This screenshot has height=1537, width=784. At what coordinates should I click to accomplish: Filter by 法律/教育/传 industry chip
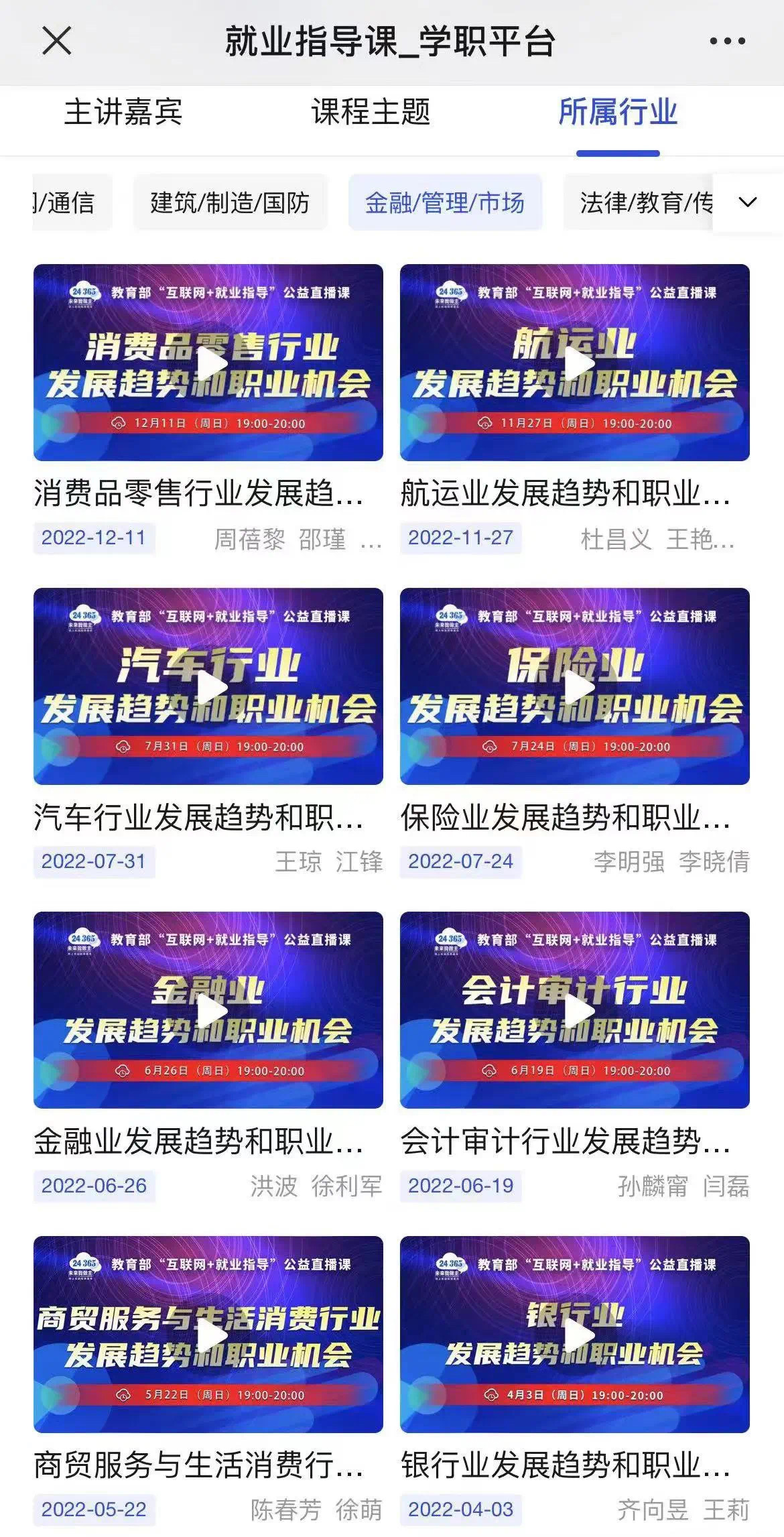[643, 202]
